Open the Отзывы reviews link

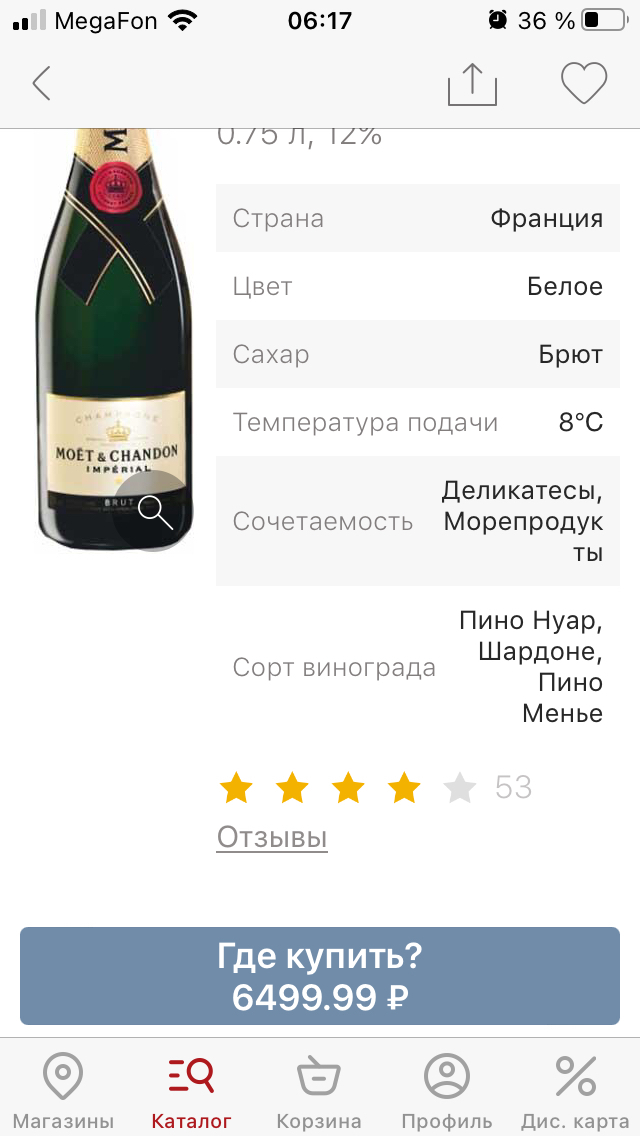click(272, 837)
